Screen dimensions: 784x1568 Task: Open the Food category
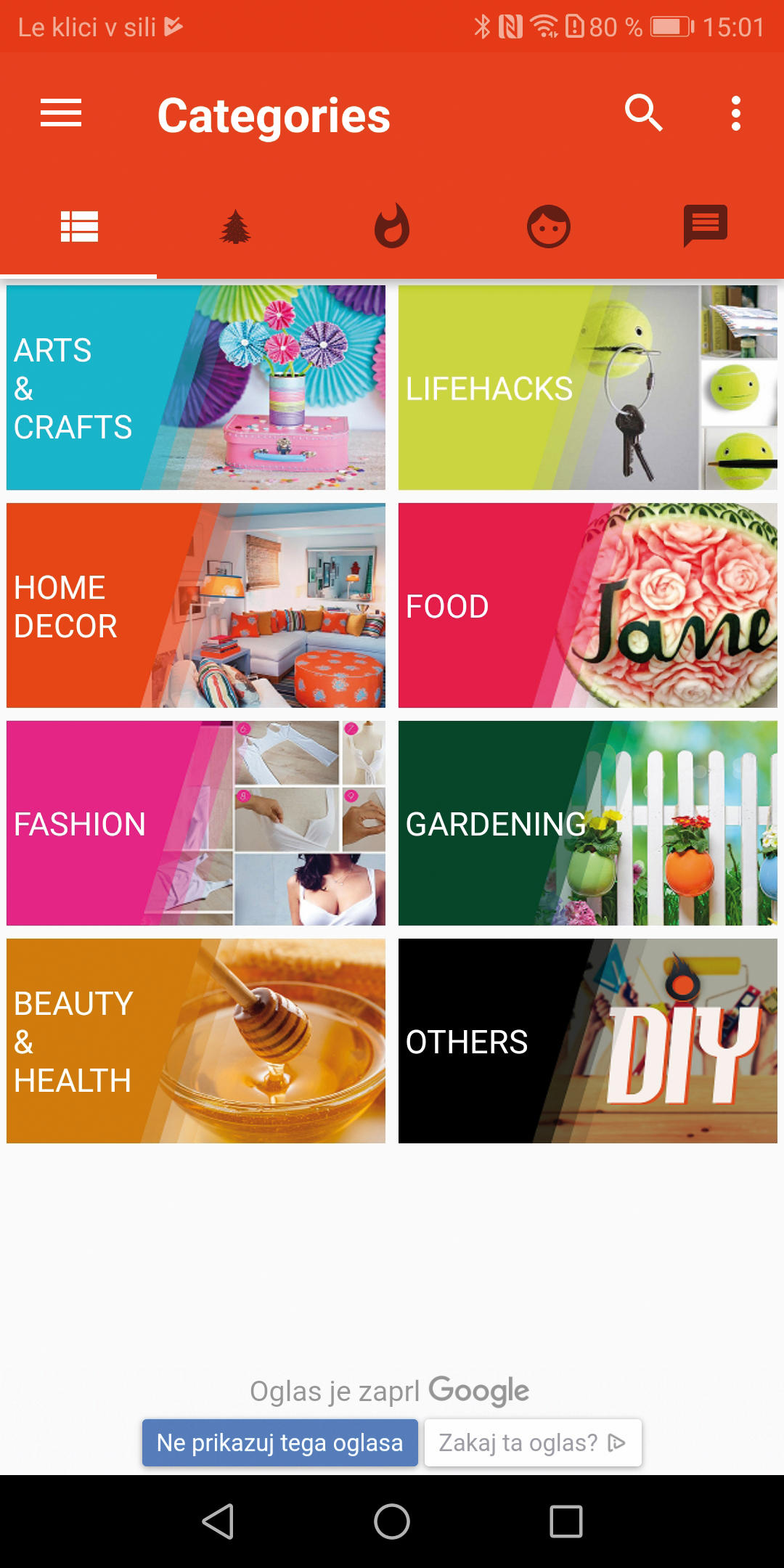(588, 605)
